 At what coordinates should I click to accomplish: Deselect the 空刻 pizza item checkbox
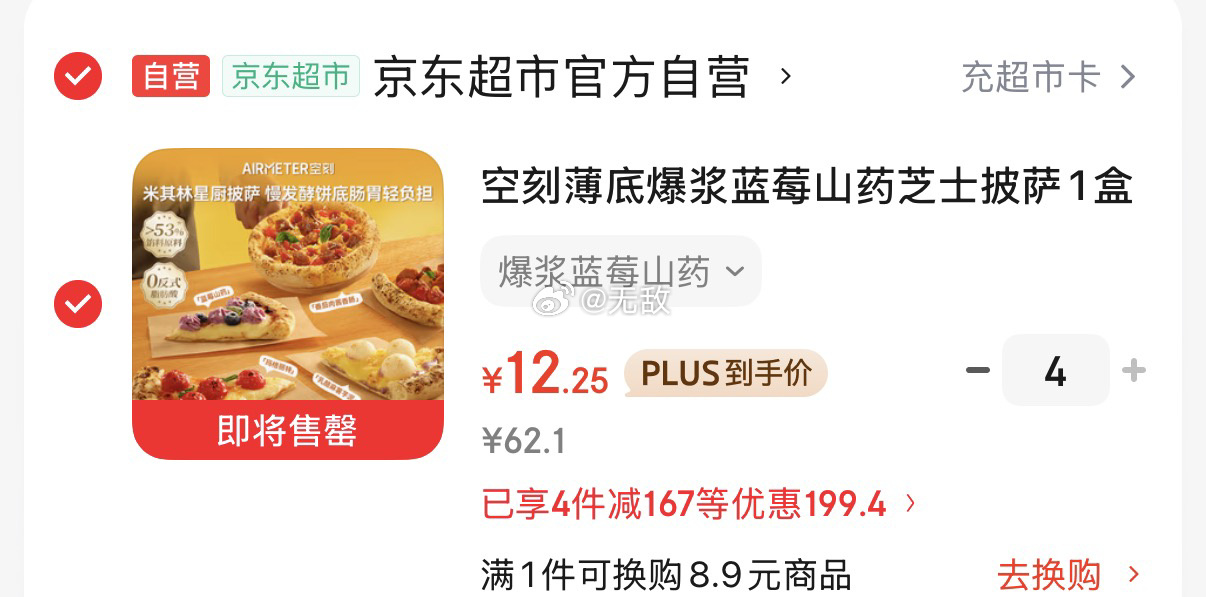coord(78,304)
